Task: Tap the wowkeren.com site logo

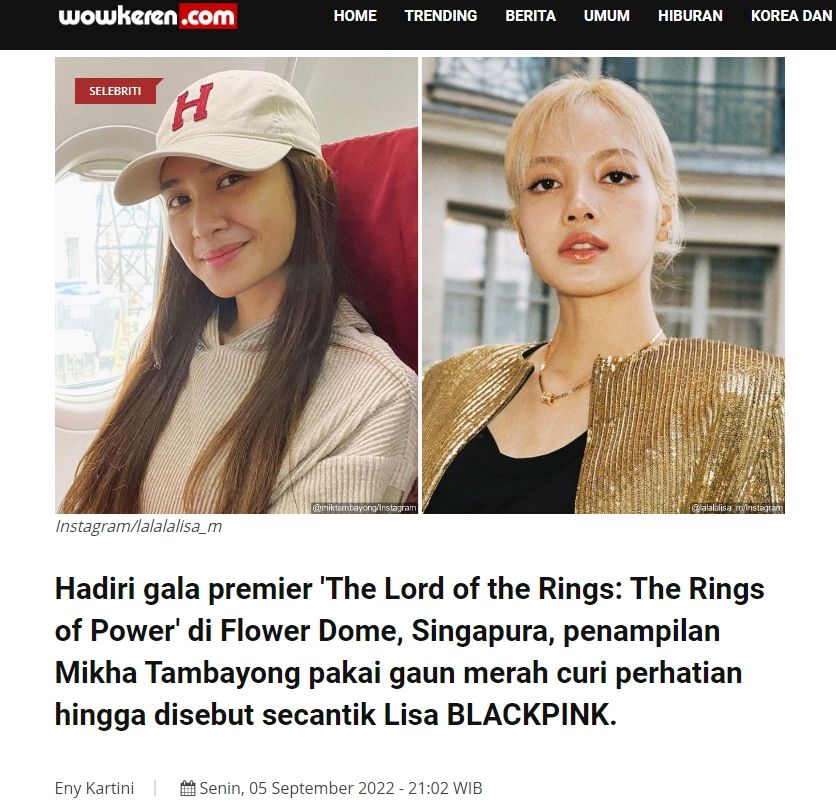Action: (x=148, y=16)
